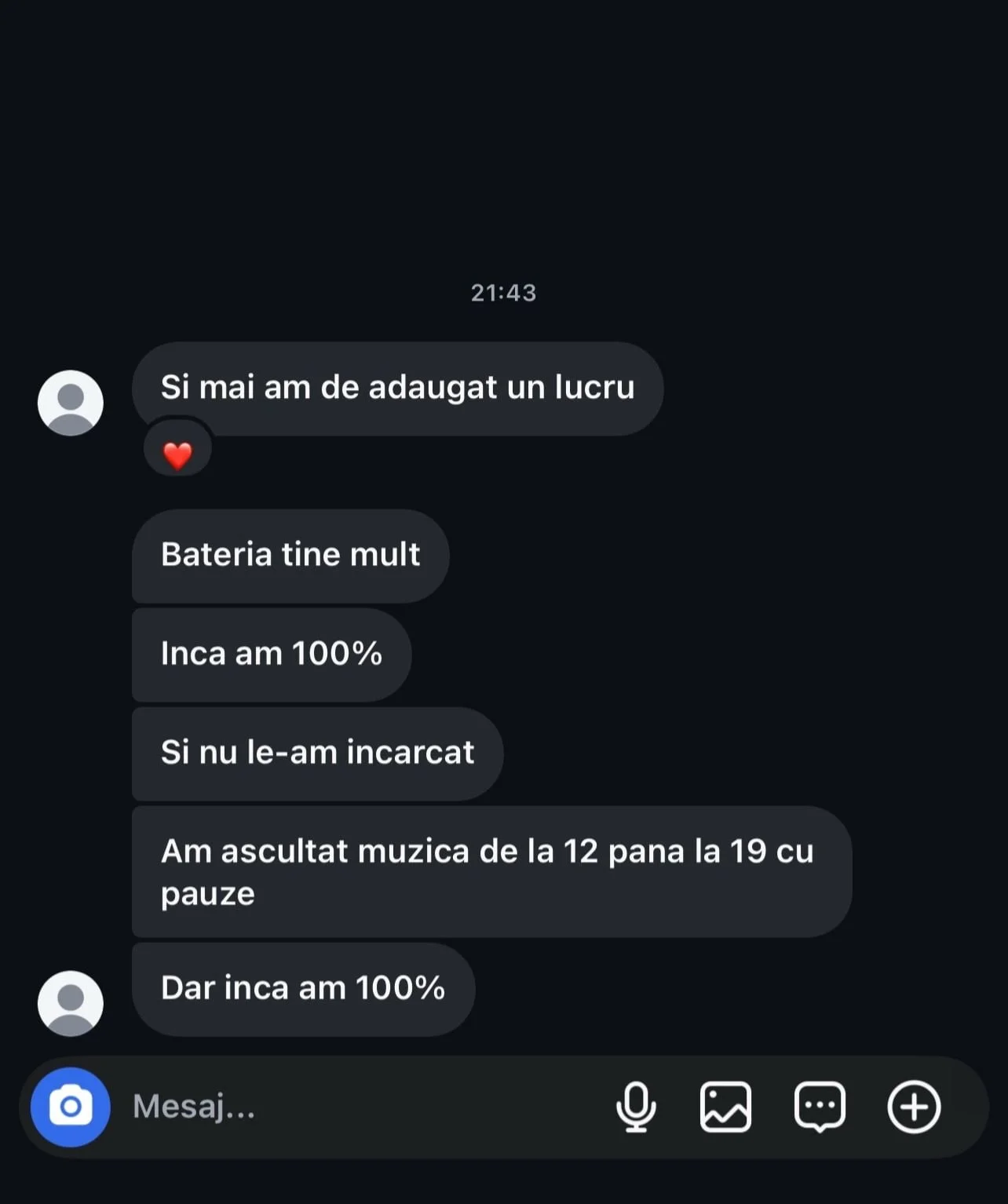Tap the 21:43 timestamp label
This screenshot has height=1204, width=1008.
point(504,293)
